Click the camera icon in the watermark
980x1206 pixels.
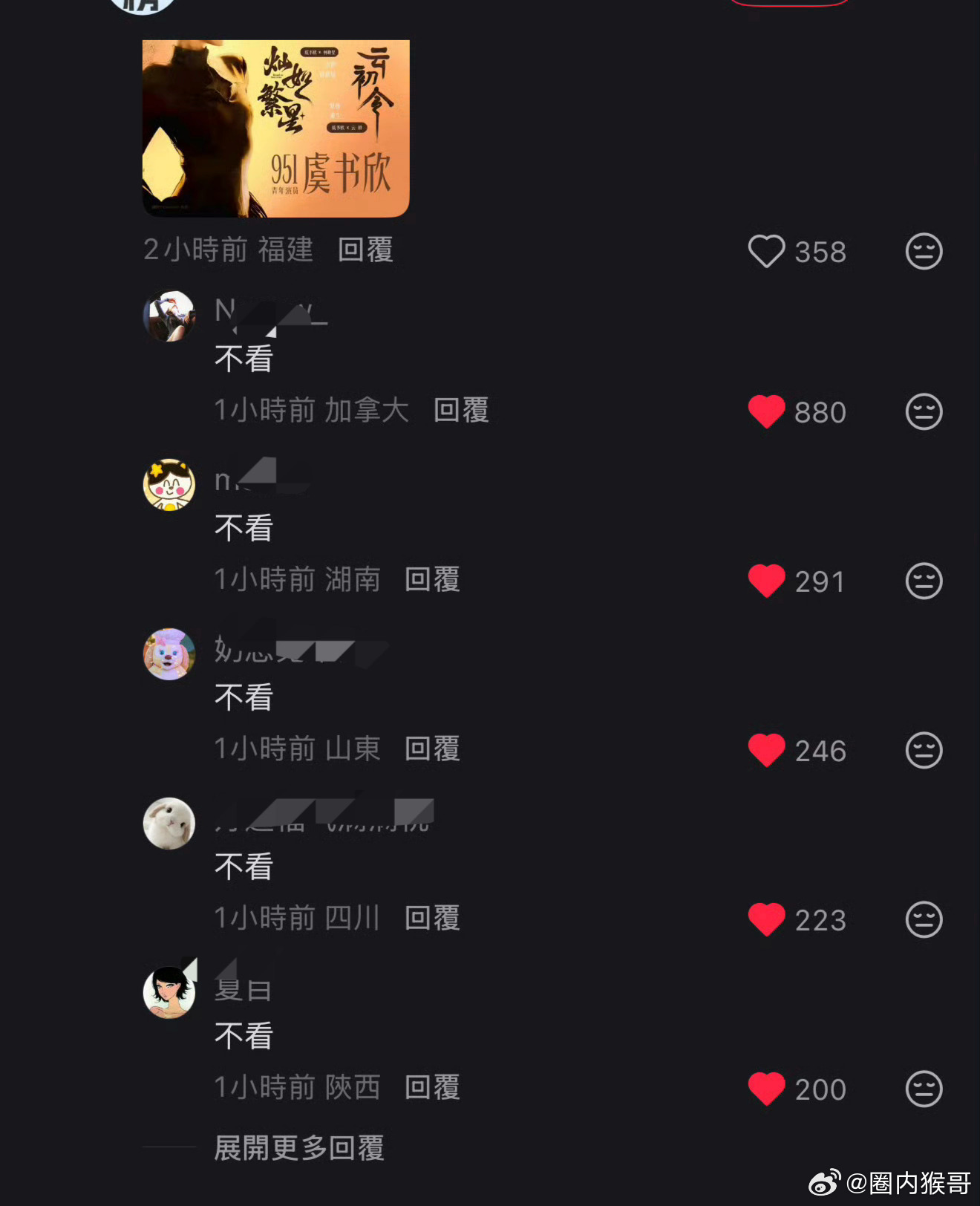tap(824, 1184)
